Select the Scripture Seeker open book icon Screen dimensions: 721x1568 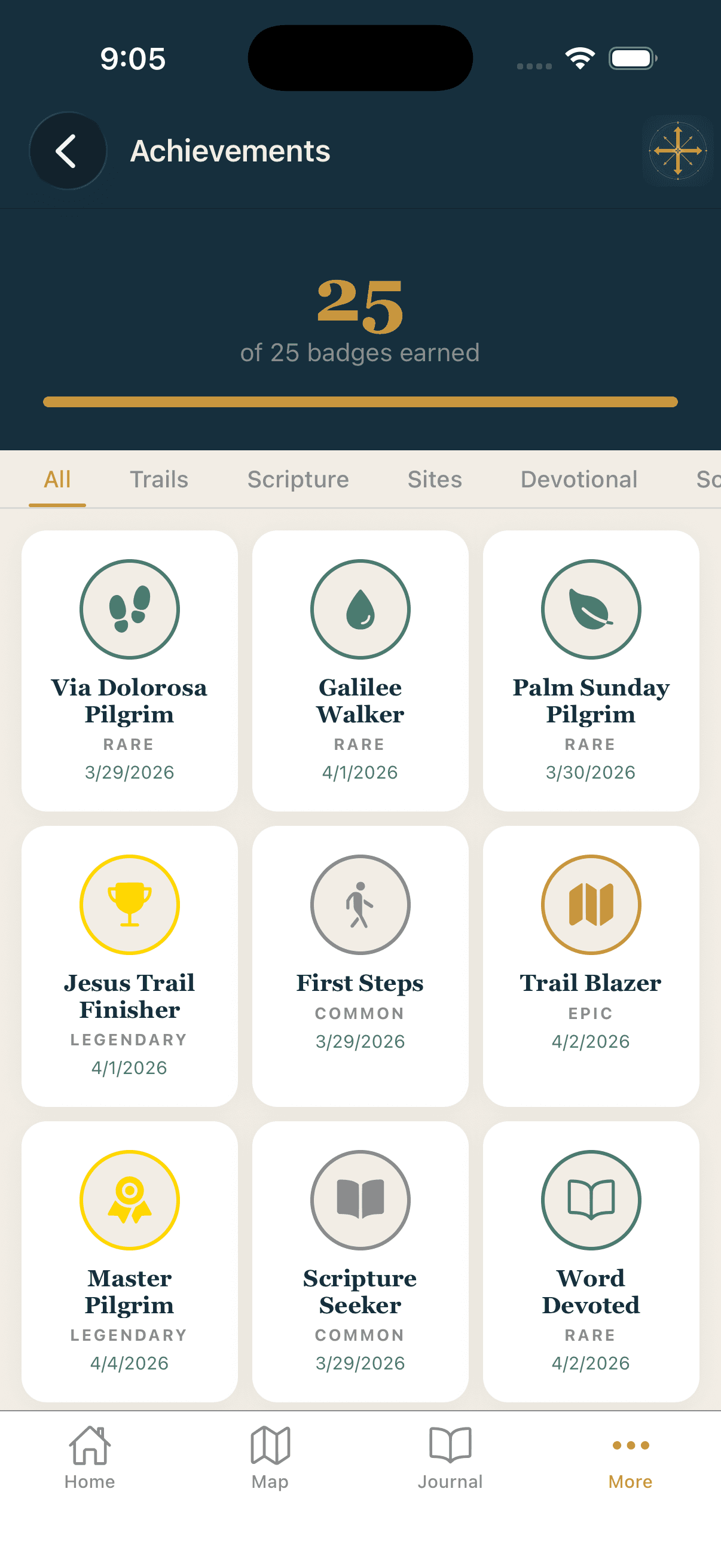(360, 1198)
